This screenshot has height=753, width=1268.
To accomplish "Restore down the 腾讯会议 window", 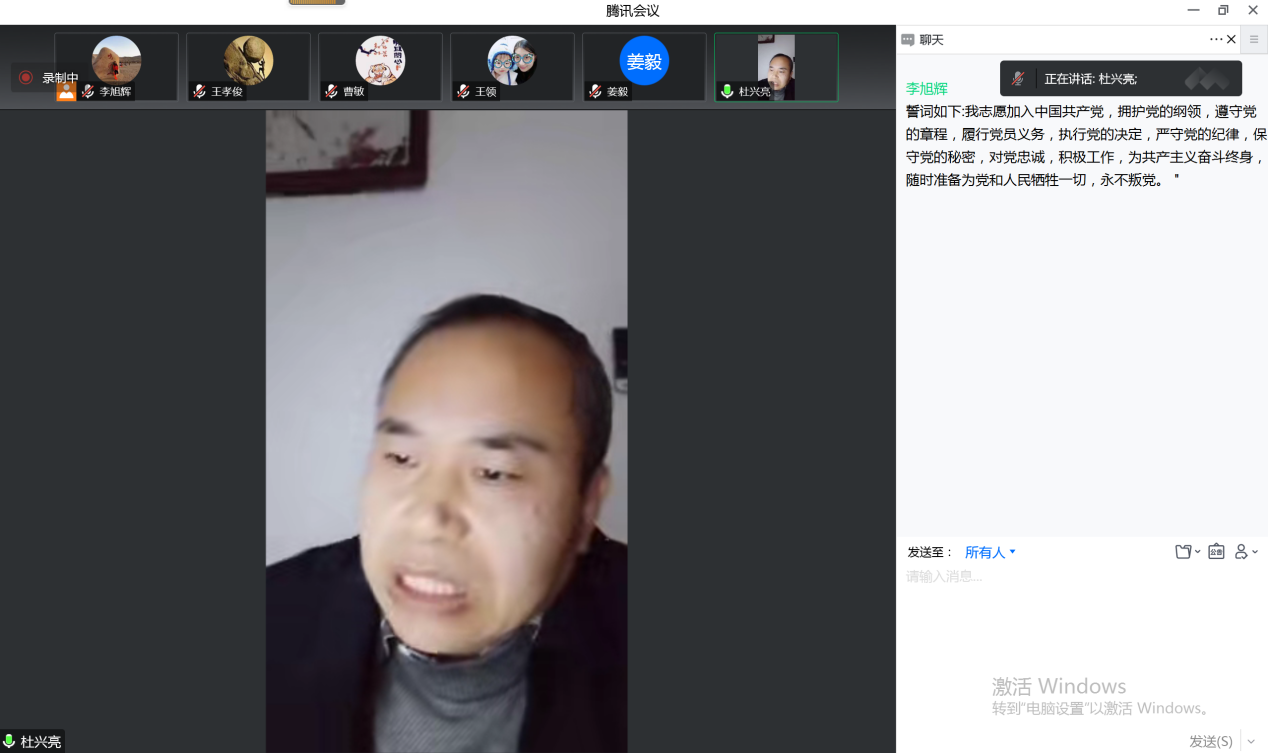I will coord(1222,10).
